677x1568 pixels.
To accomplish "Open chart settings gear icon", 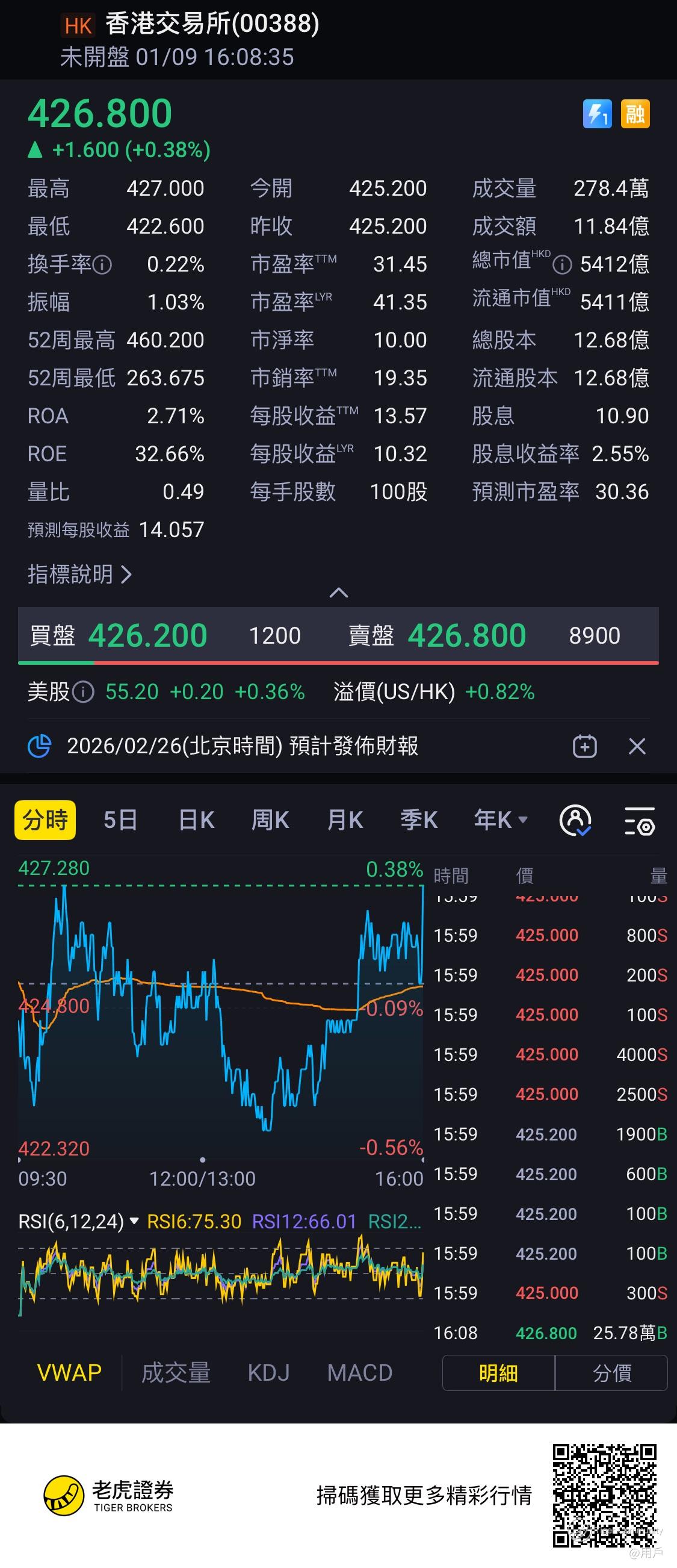I will pos(639,821).
